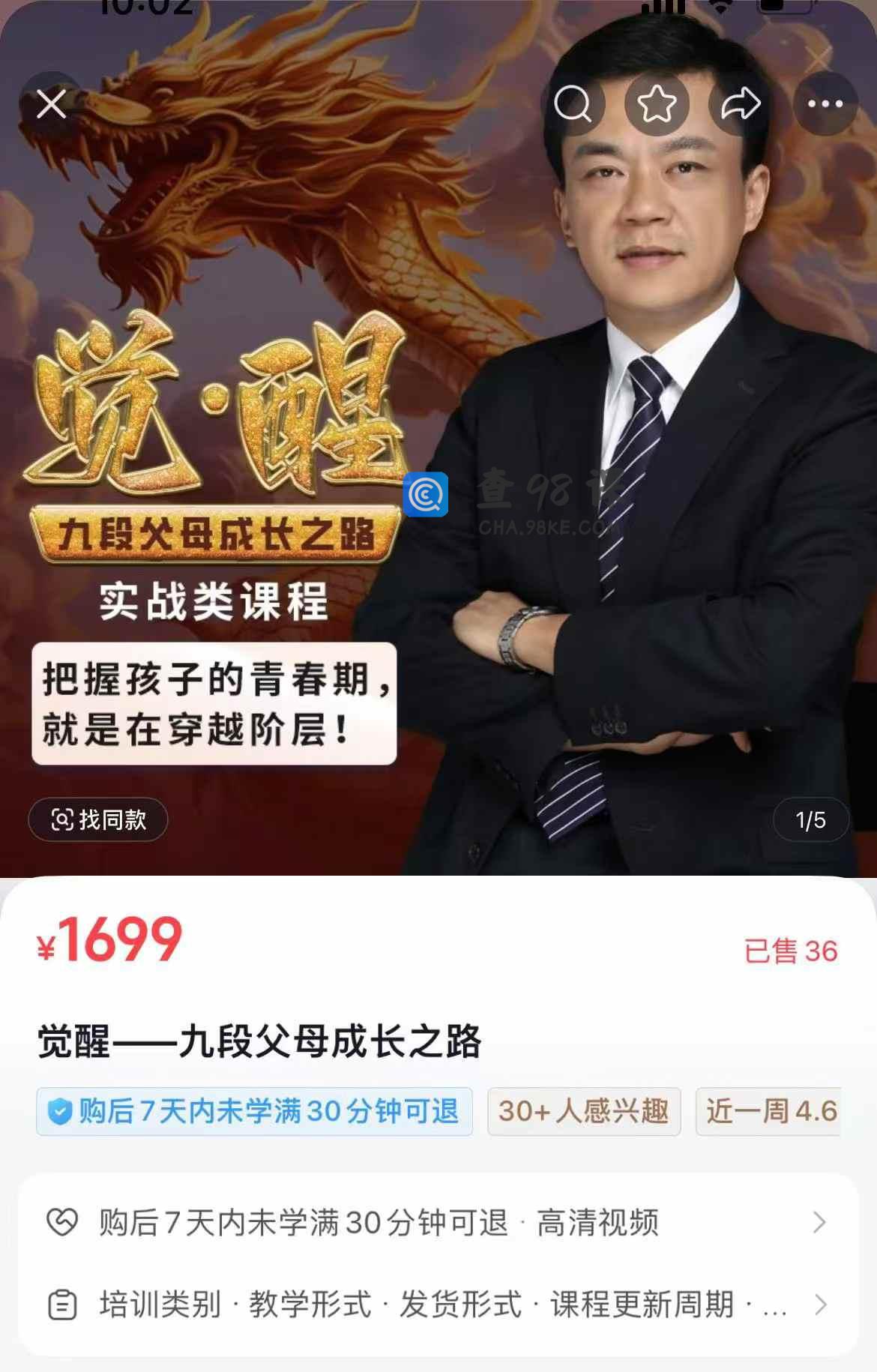Viewport: 877px width, 1372px height.
Task: Open search from the top bar
Action: [573, 104]
